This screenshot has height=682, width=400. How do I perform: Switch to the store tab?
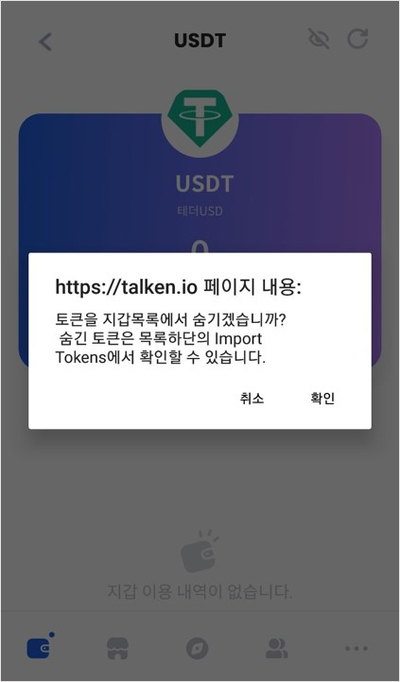tap(117, 649)
